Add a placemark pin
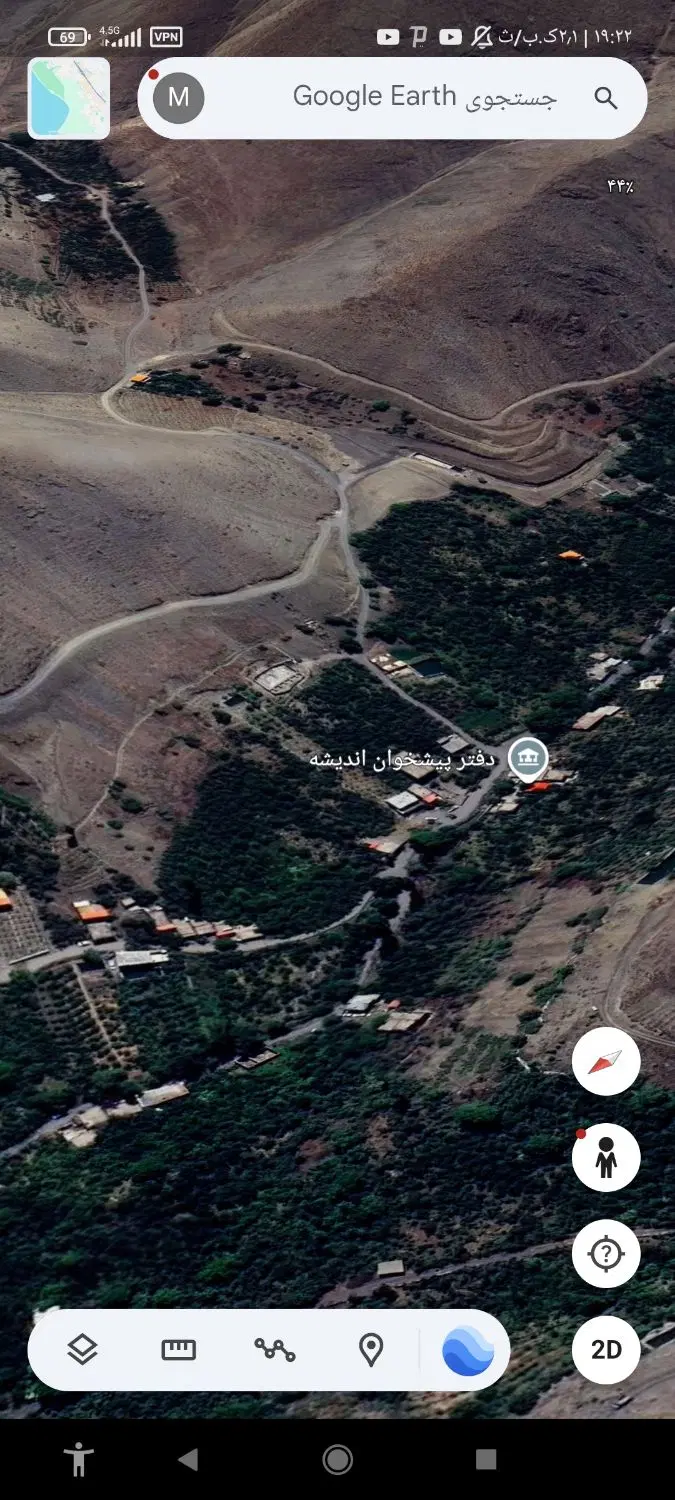The height and width of the screenshot is (1500, 675). pos(371,1350)
